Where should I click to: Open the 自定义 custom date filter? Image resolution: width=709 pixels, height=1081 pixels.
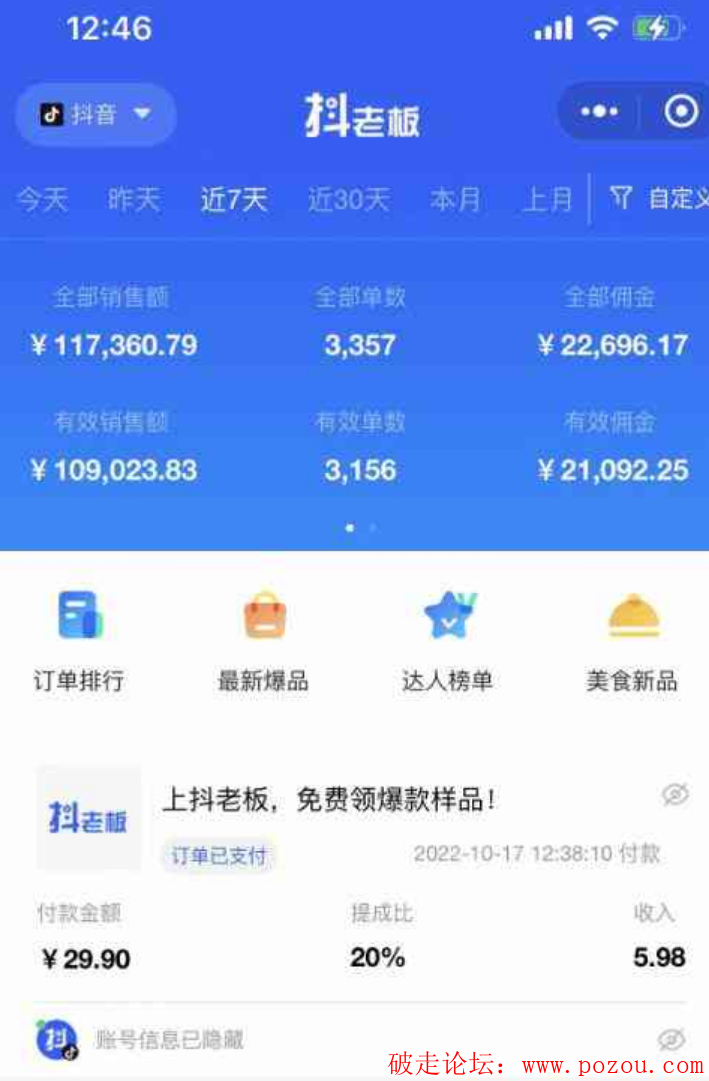click(660, 199)
